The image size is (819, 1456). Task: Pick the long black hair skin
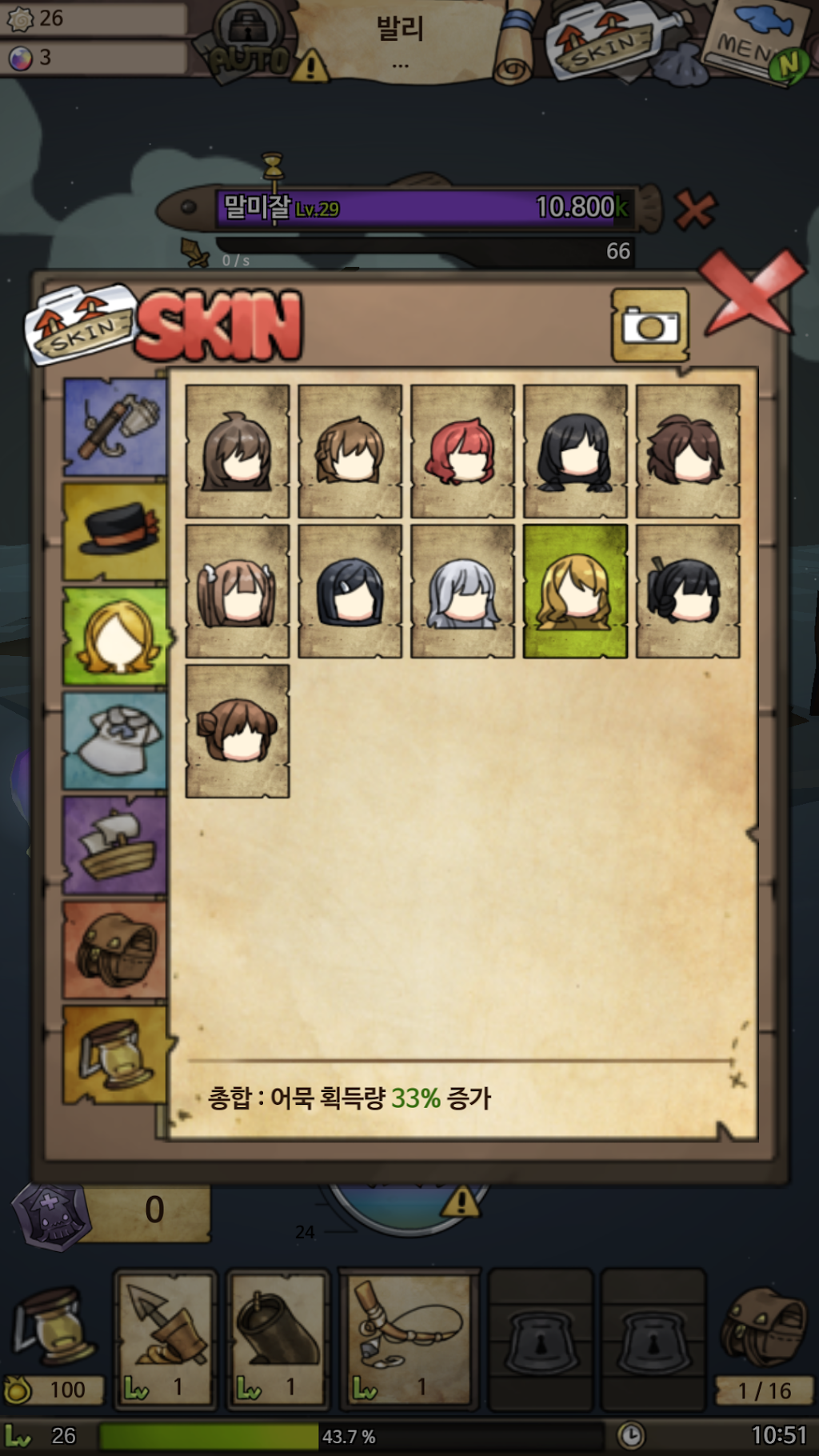pos(575,451)
